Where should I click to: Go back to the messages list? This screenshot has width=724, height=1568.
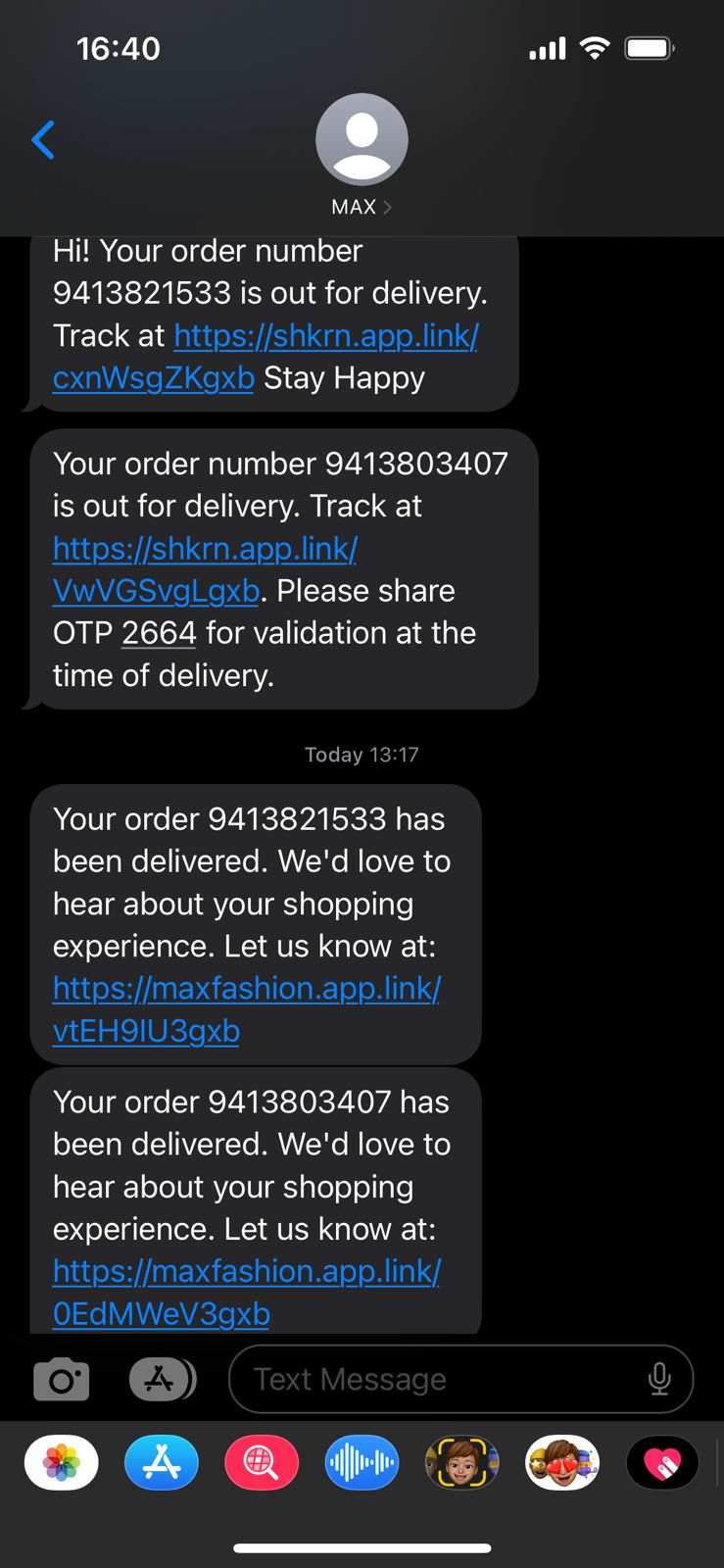point(43,140)
